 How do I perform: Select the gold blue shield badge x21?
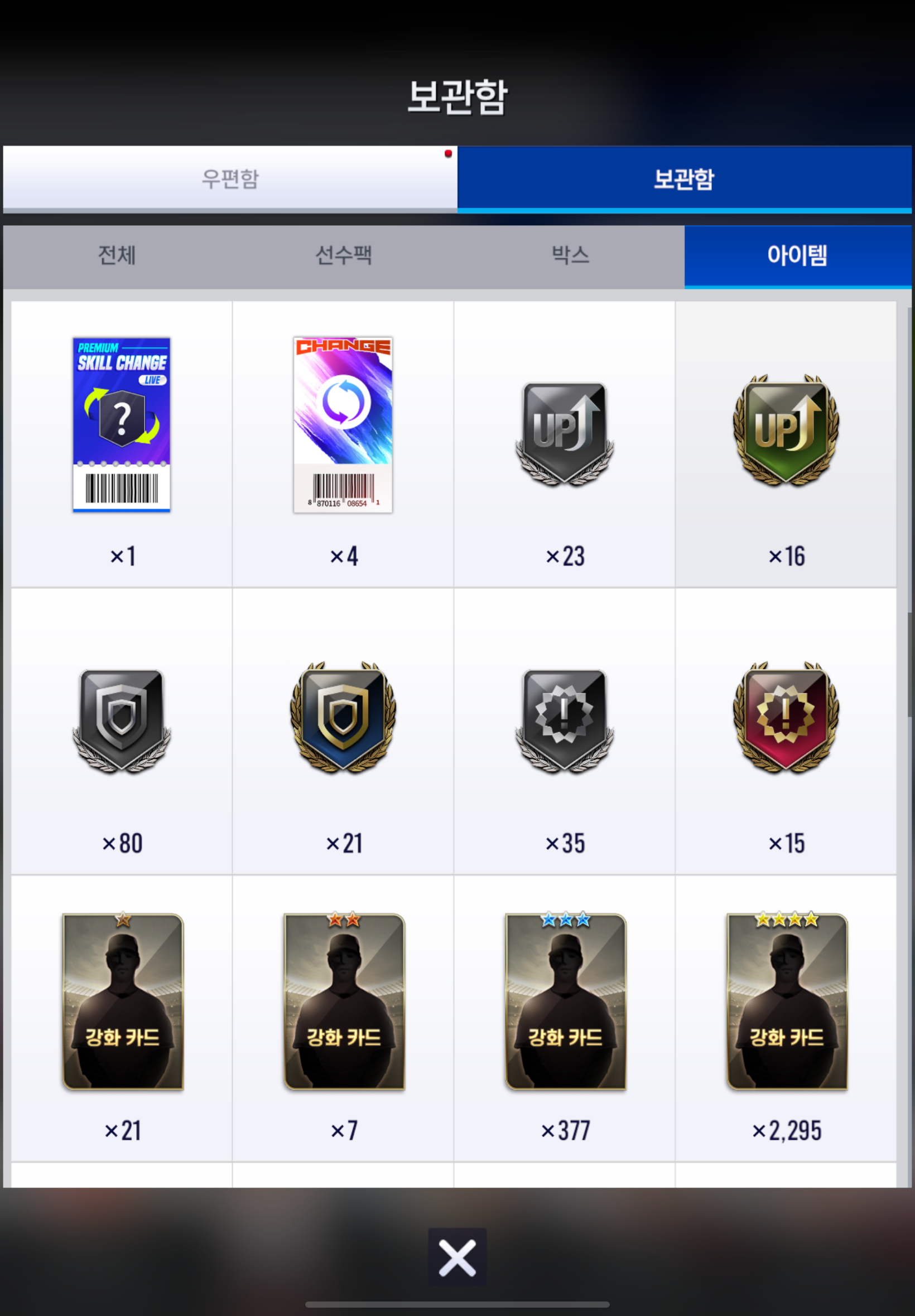(x=343, y=717)
